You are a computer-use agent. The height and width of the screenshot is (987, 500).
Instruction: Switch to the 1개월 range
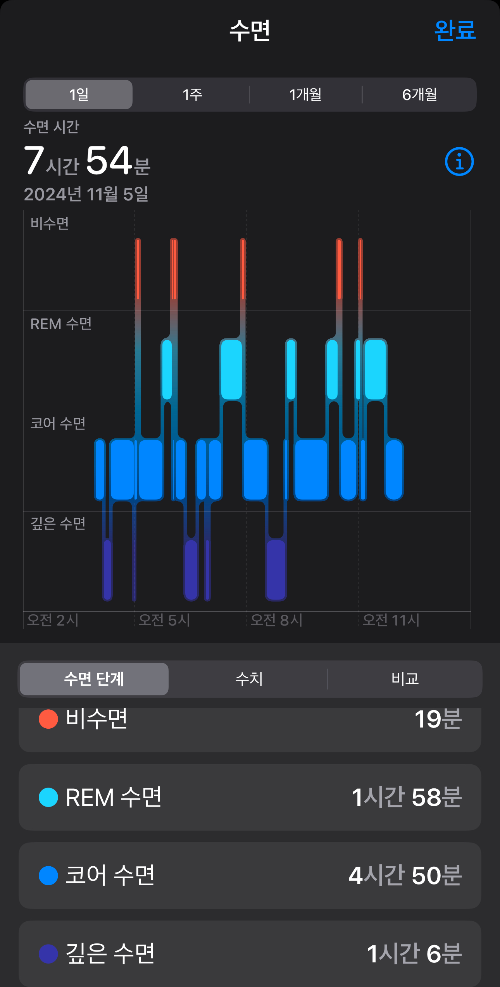pos(305,95)
